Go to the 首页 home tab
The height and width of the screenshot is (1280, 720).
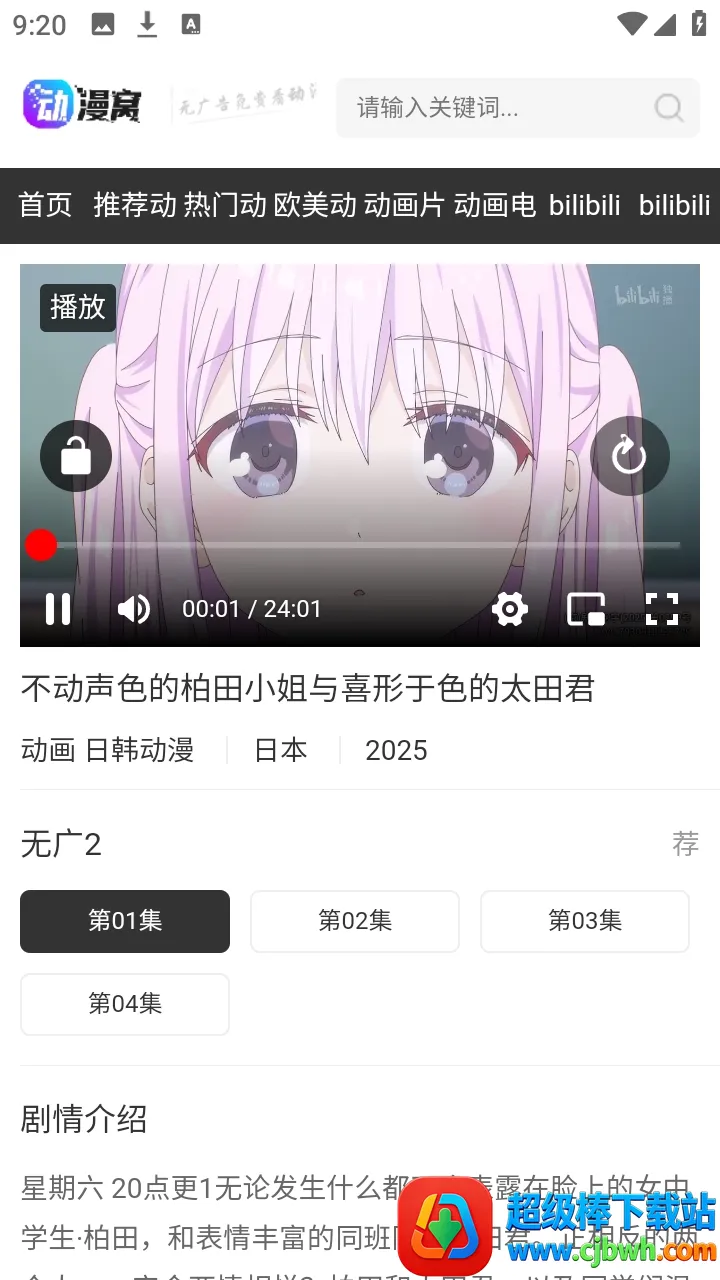point(46,205)
